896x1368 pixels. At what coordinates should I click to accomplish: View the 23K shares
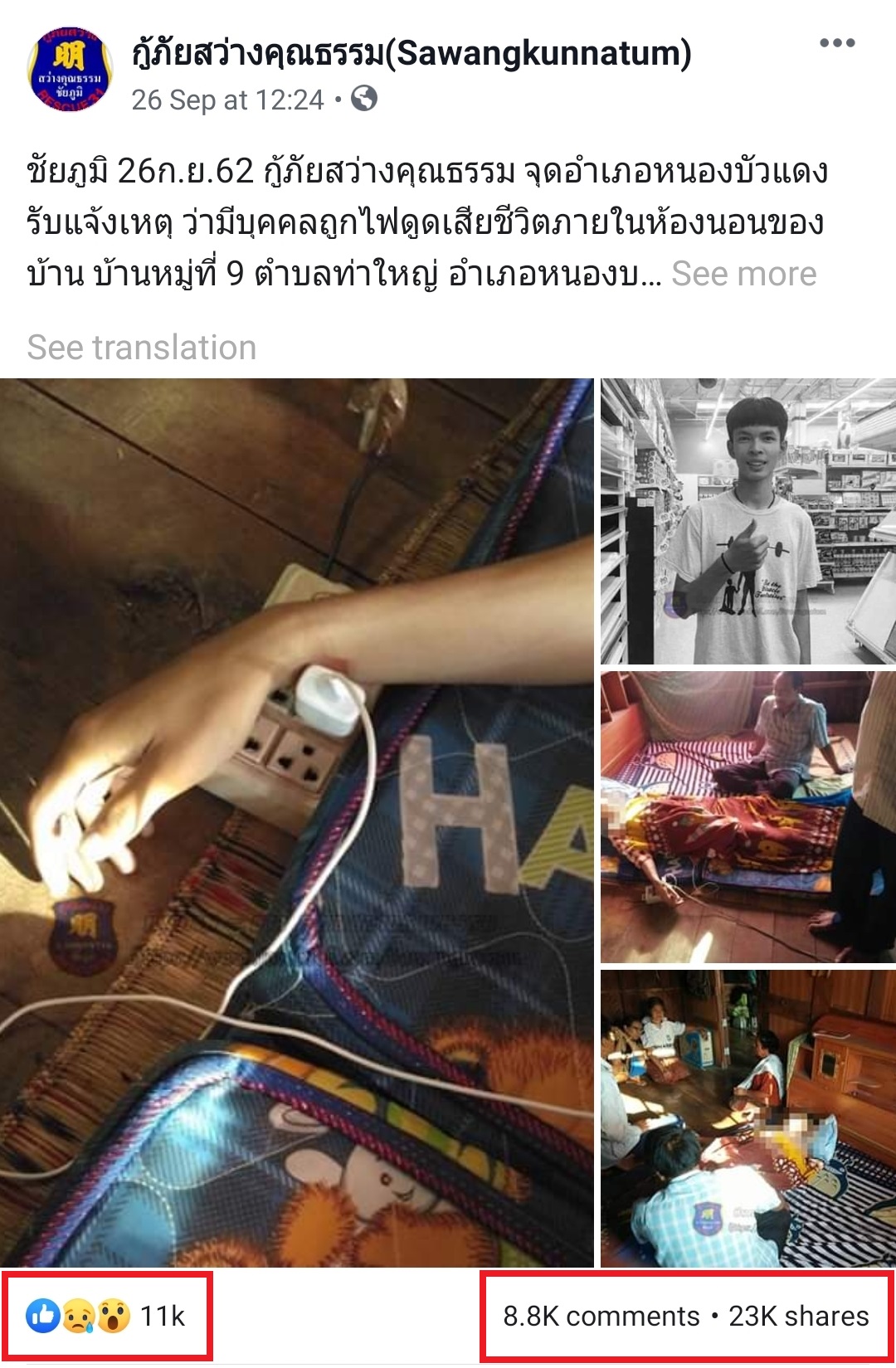[798, 1316]
